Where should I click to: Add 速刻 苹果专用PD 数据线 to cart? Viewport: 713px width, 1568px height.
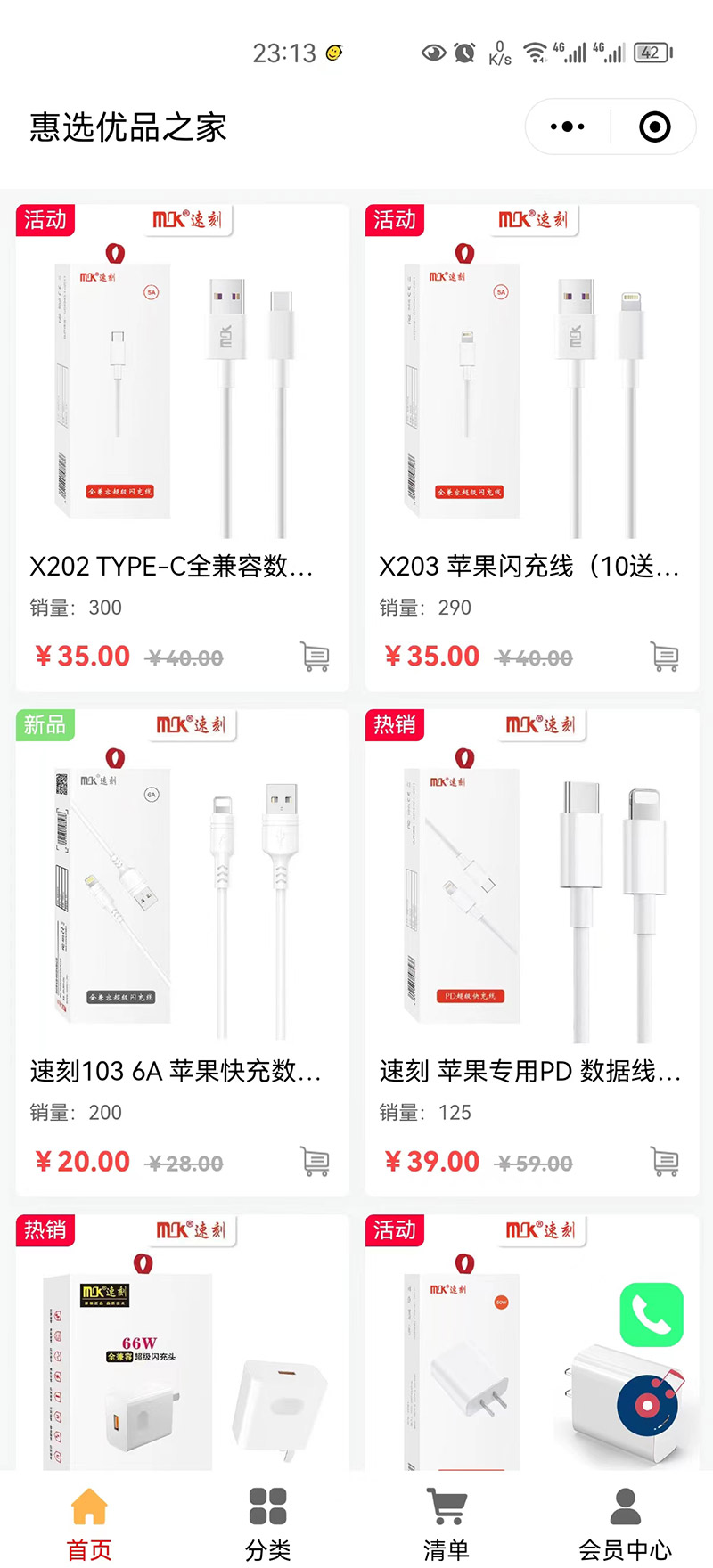click(665, 1162)
